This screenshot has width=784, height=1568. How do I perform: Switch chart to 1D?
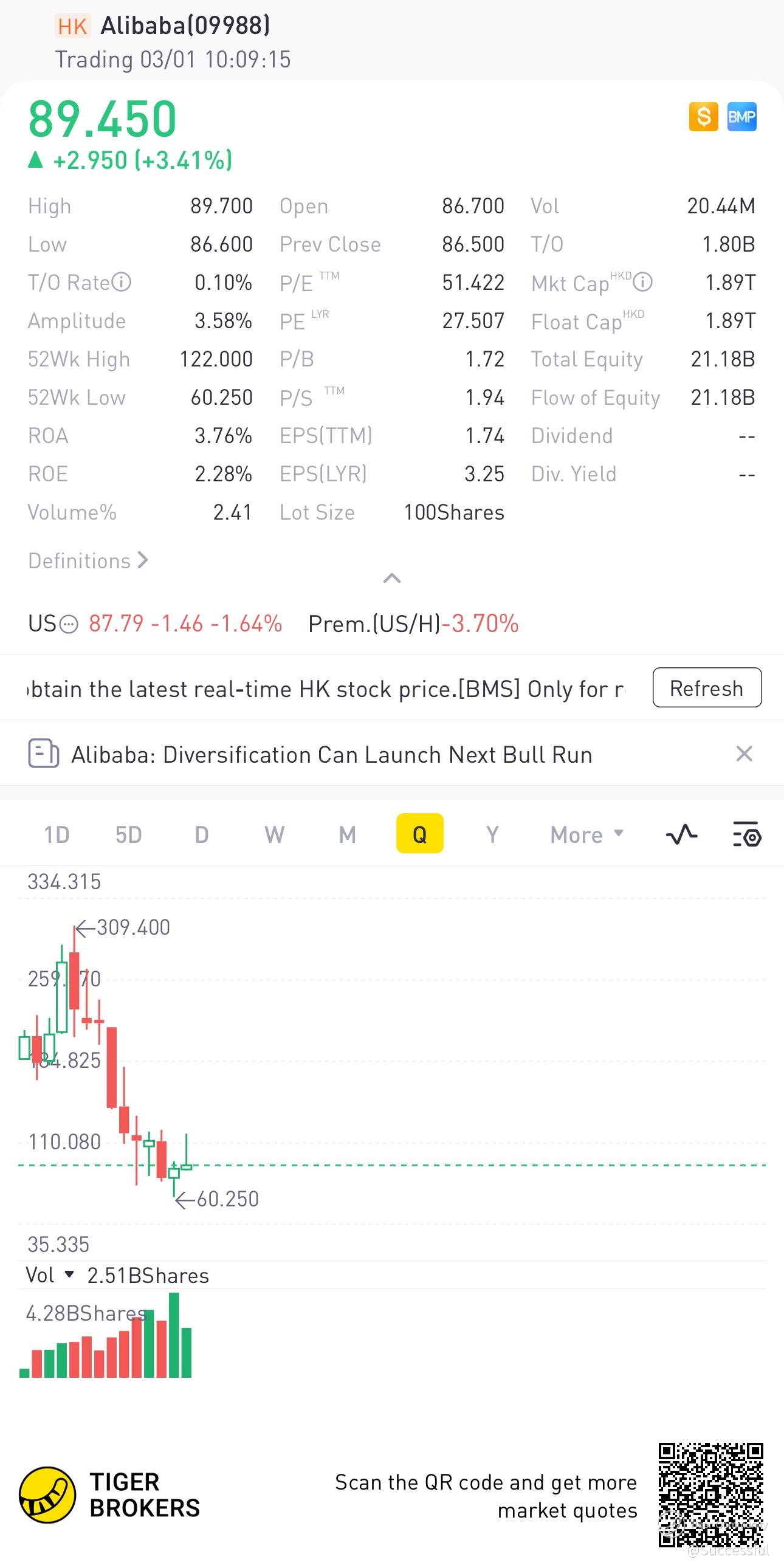click(x=57, y=834)
